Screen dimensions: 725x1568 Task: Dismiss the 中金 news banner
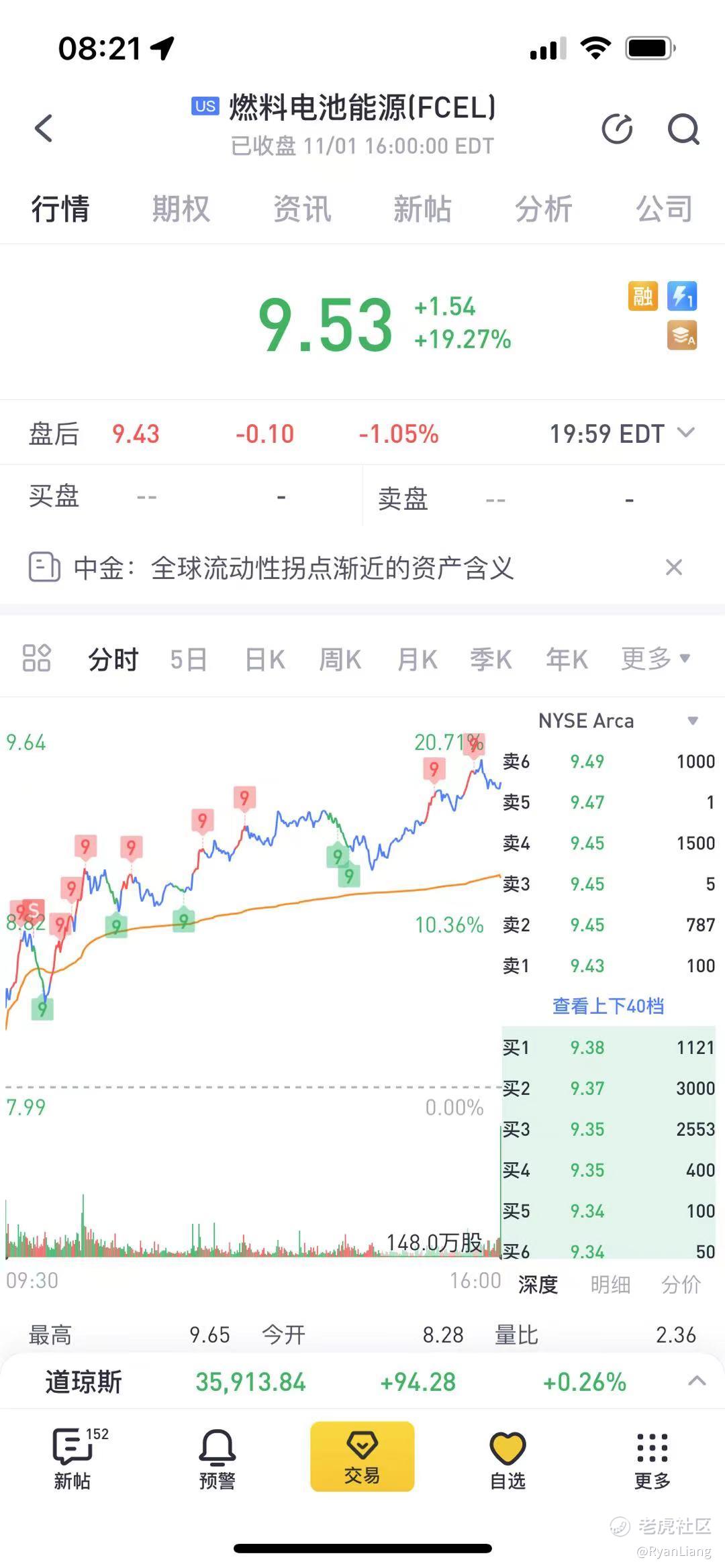[674, 568]
